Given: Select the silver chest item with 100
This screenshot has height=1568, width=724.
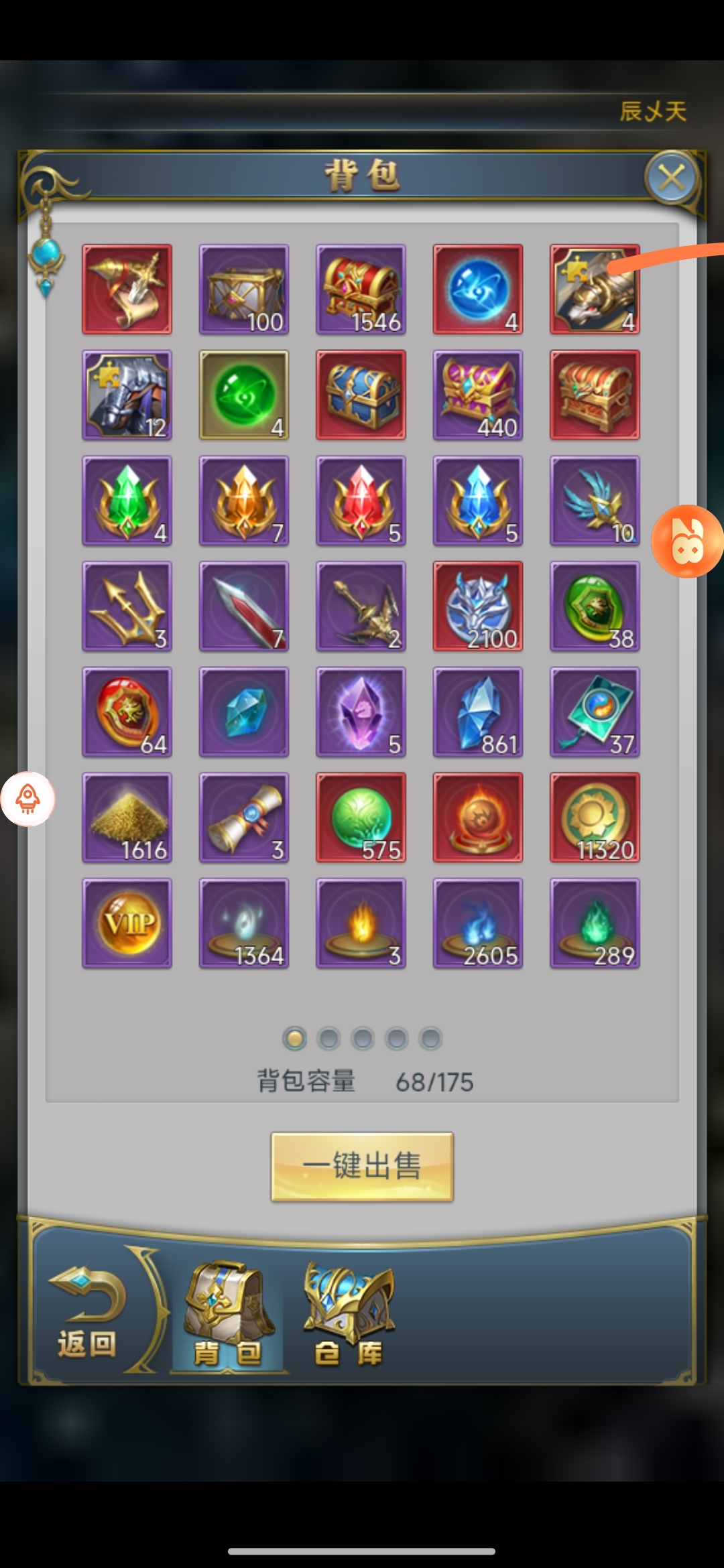Looking at the screenshot, I should click(x=244, y=289).
